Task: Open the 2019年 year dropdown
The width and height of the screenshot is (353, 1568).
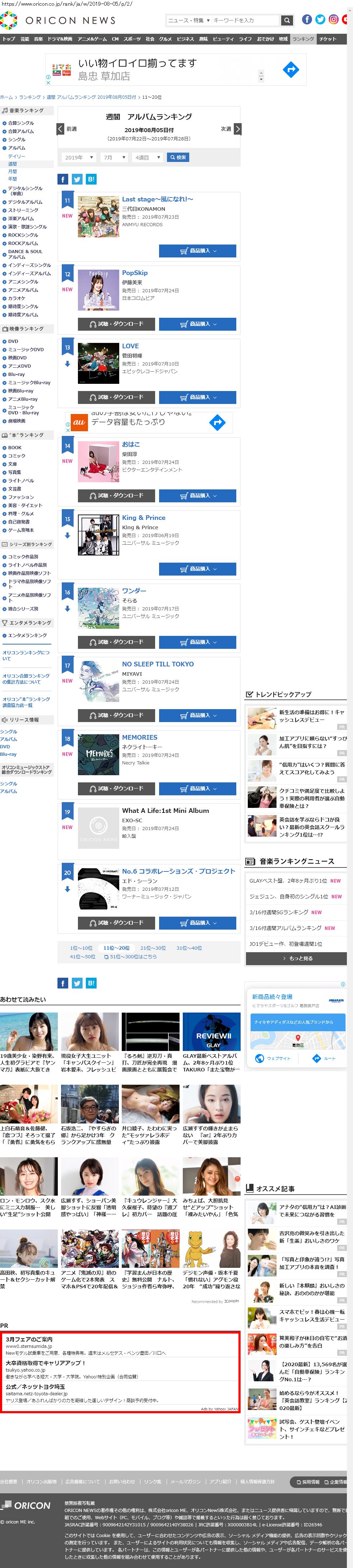Action: coord(79,157)
